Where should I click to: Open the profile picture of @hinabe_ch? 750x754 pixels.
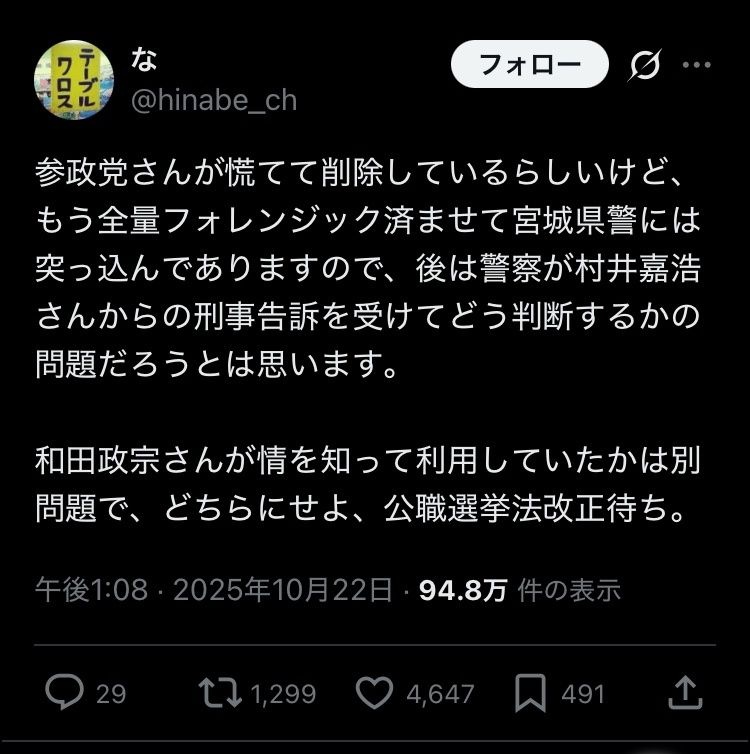click(x=74, y=79)
